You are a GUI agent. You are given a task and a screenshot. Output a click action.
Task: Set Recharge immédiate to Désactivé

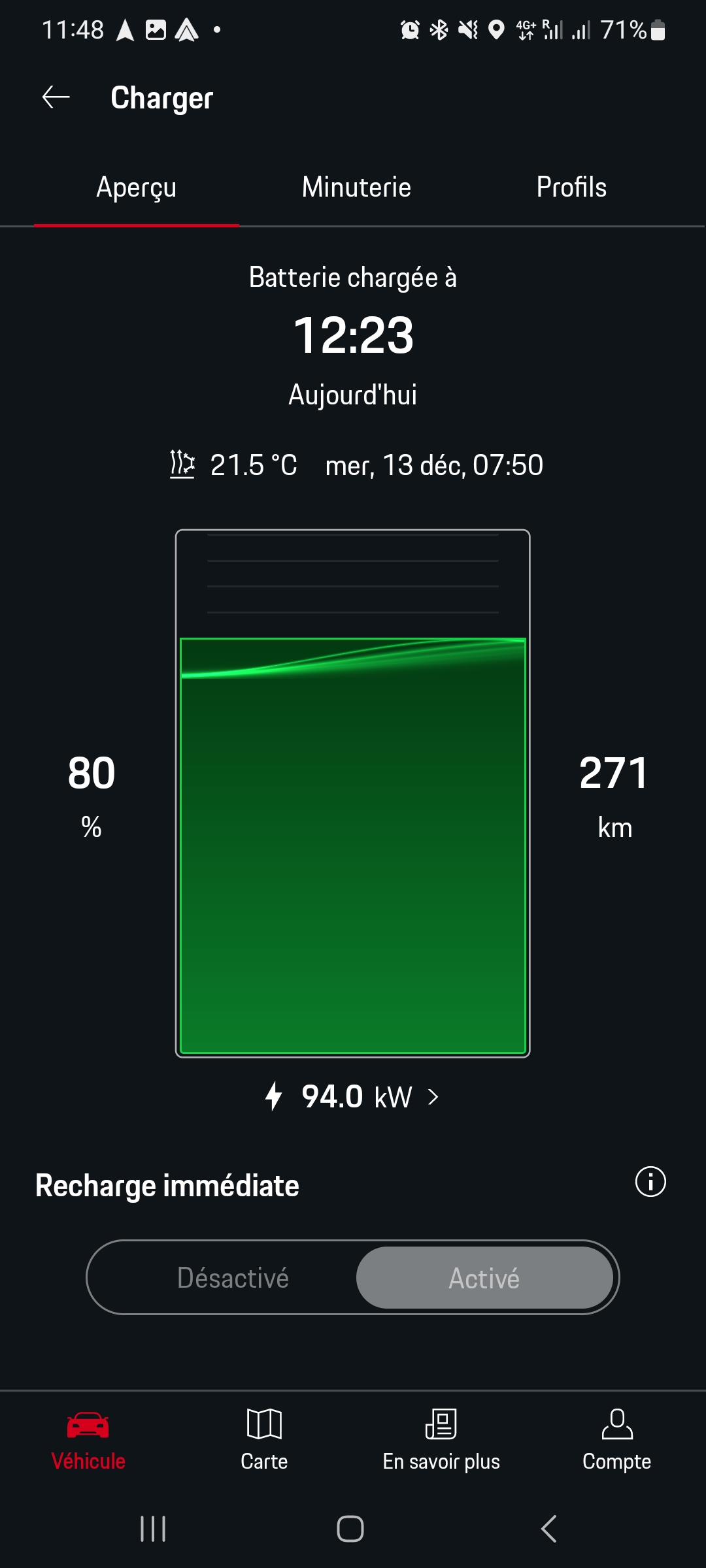pos(233,1277)
